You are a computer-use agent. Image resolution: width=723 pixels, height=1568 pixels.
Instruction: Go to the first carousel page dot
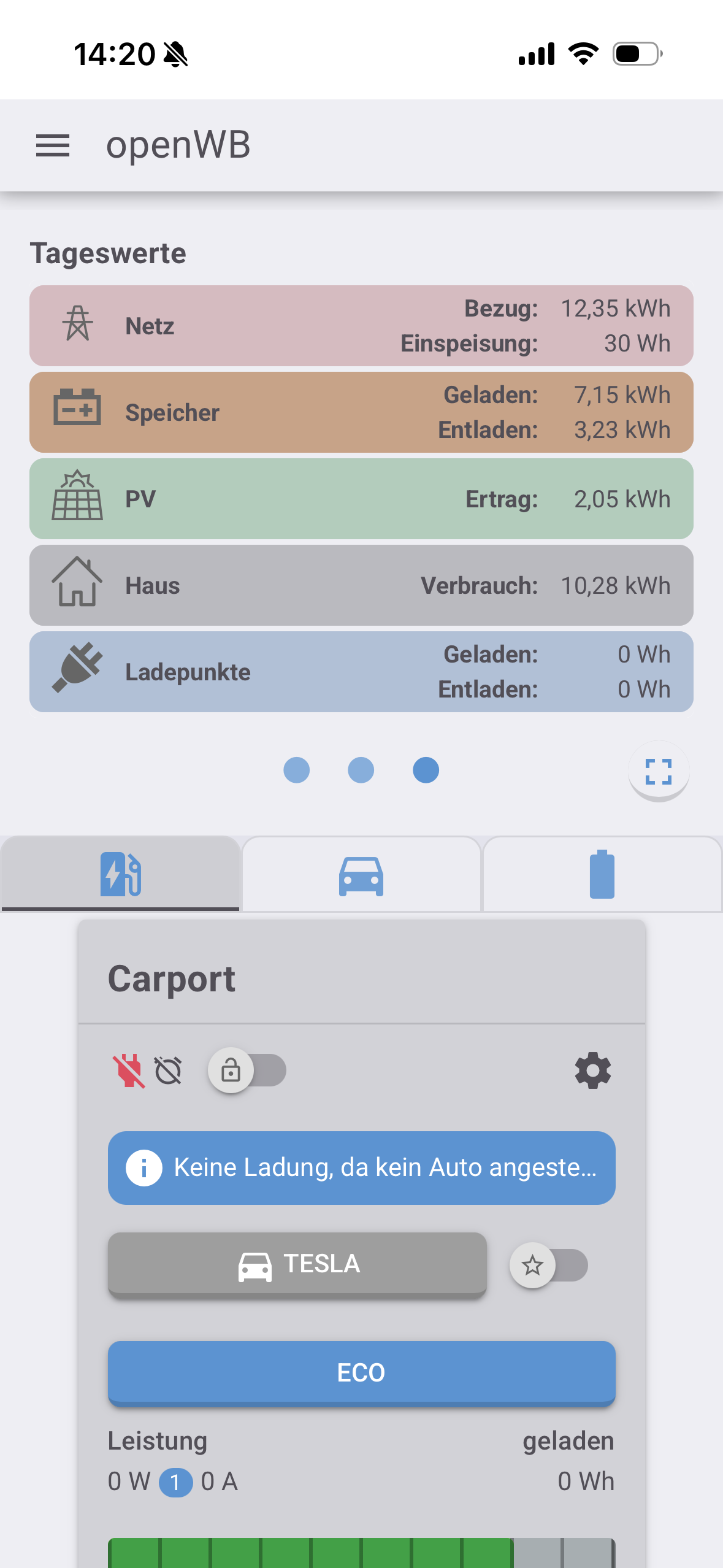point(297,770)
